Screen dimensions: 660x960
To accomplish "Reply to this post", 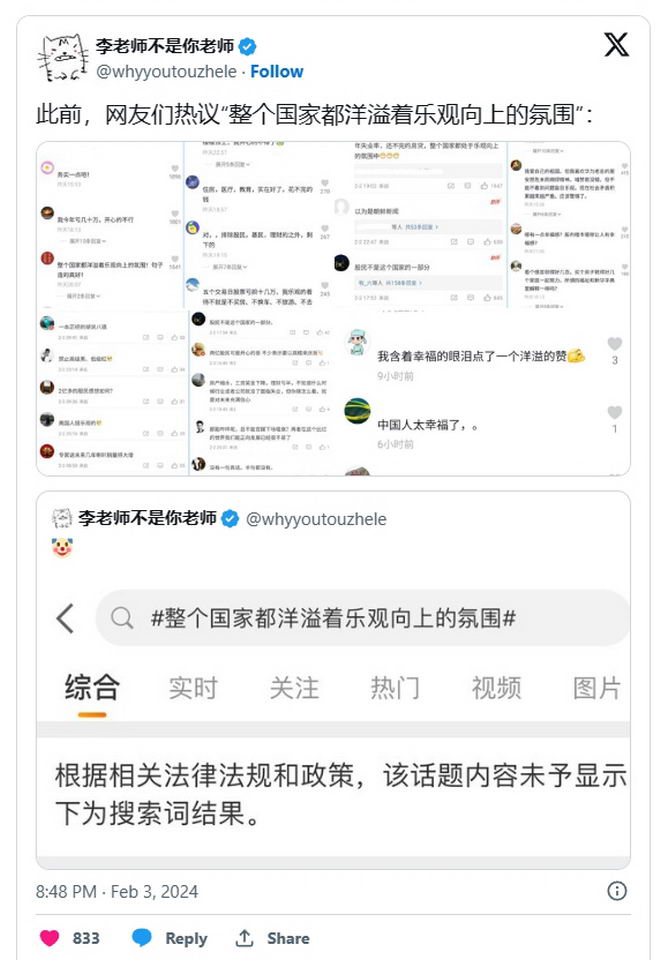I will (170, 938).
